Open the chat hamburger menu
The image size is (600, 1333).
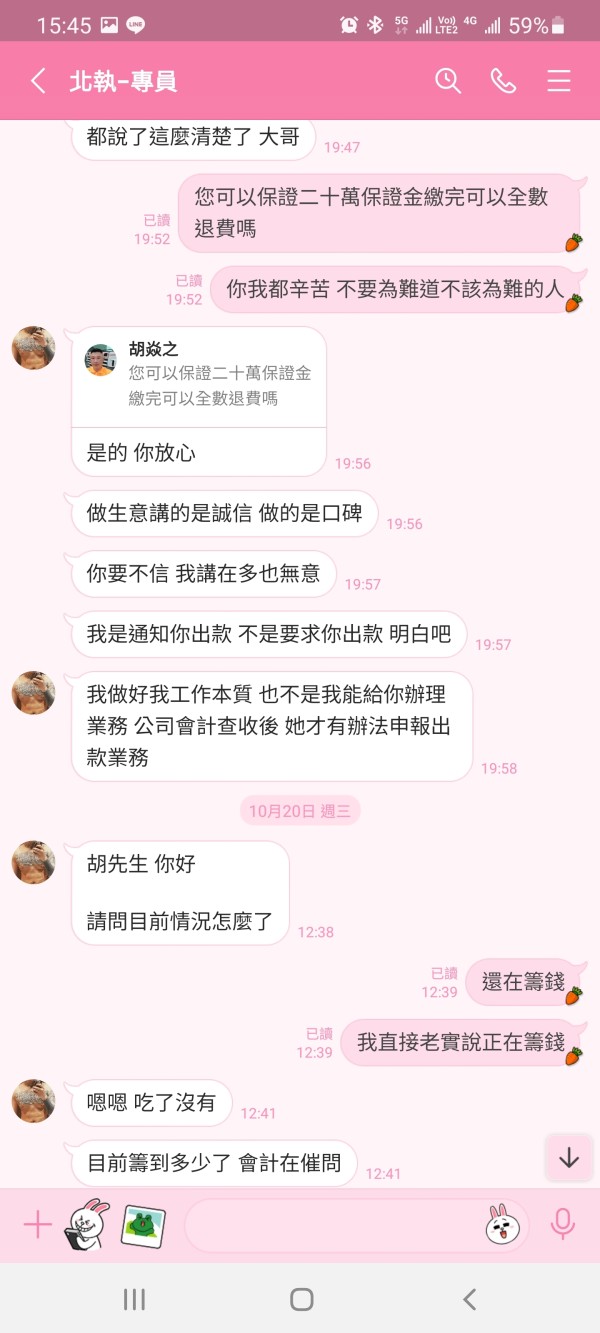tap(559, 81)
